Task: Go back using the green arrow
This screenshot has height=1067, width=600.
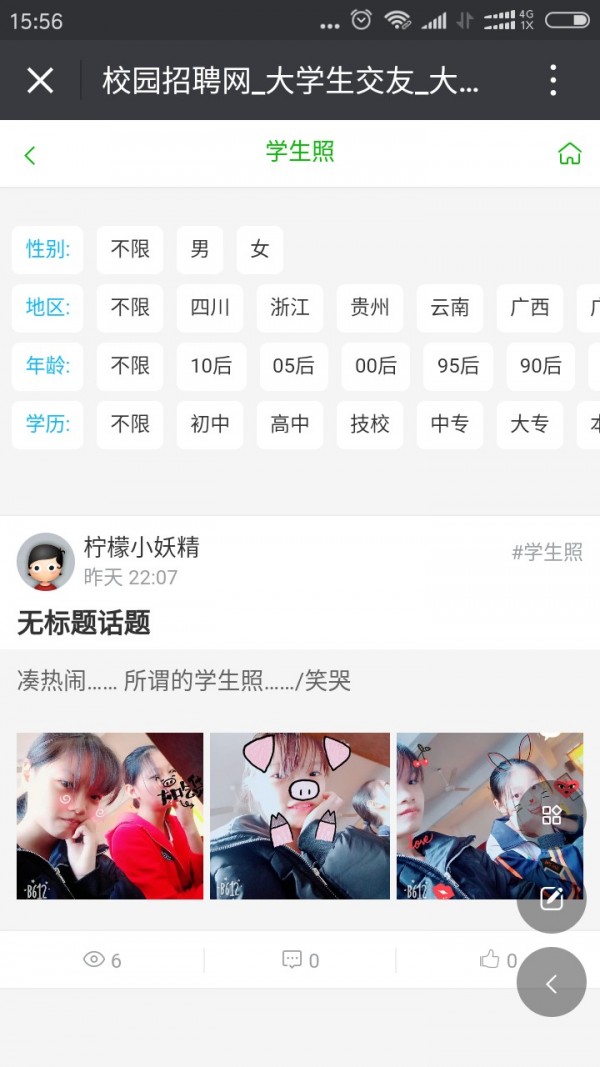Action: coord(30,154)
